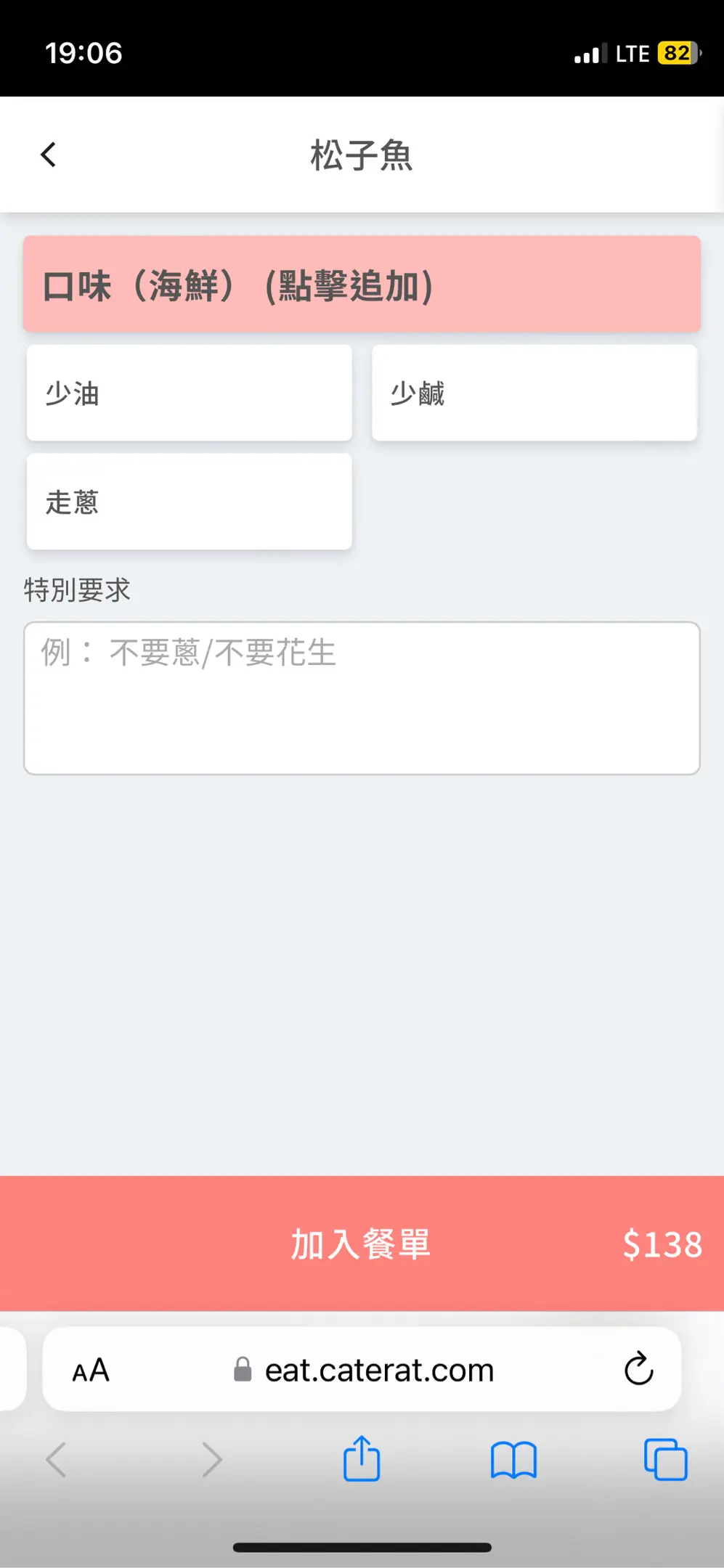Open Safari's AA page settings
724x1568 pixels.
(x=91, y=1371)
